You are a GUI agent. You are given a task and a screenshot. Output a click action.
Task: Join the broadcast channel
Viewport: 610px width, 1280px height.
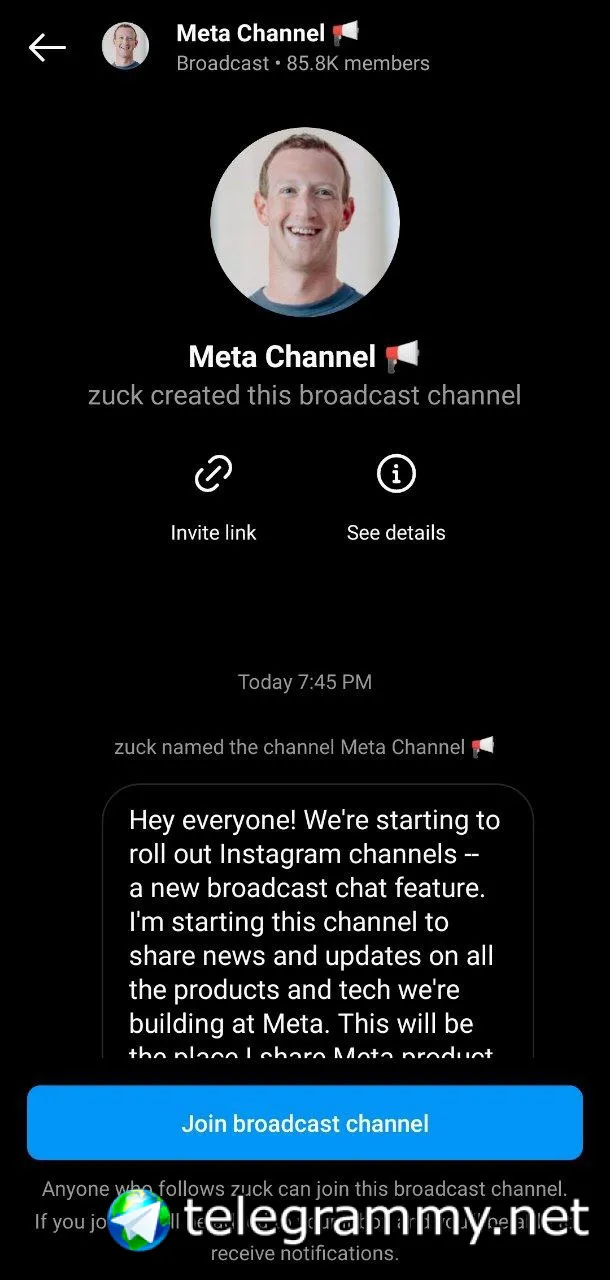point(305,1123)
